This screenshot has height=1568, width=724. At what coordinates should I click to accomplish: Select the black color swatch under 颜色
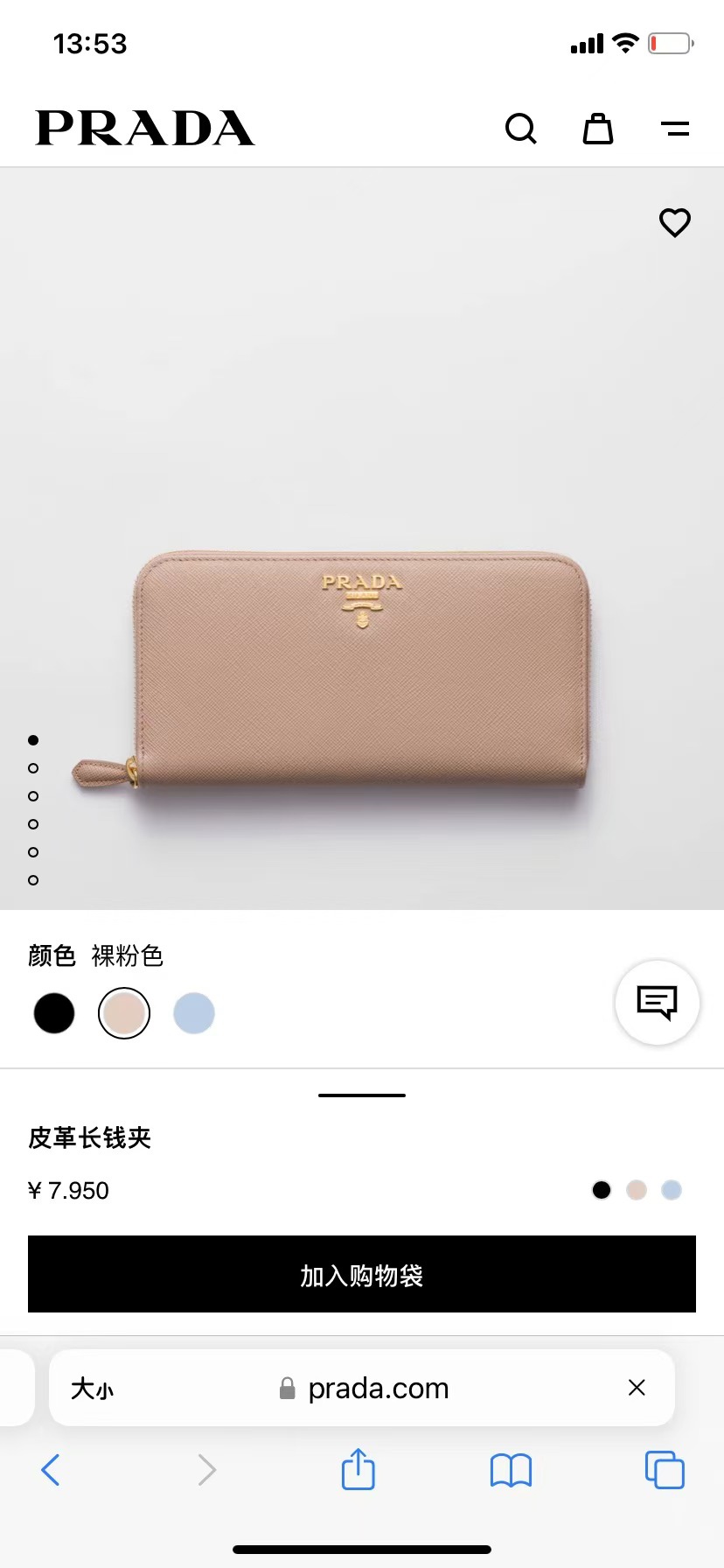click(54, 1013)
